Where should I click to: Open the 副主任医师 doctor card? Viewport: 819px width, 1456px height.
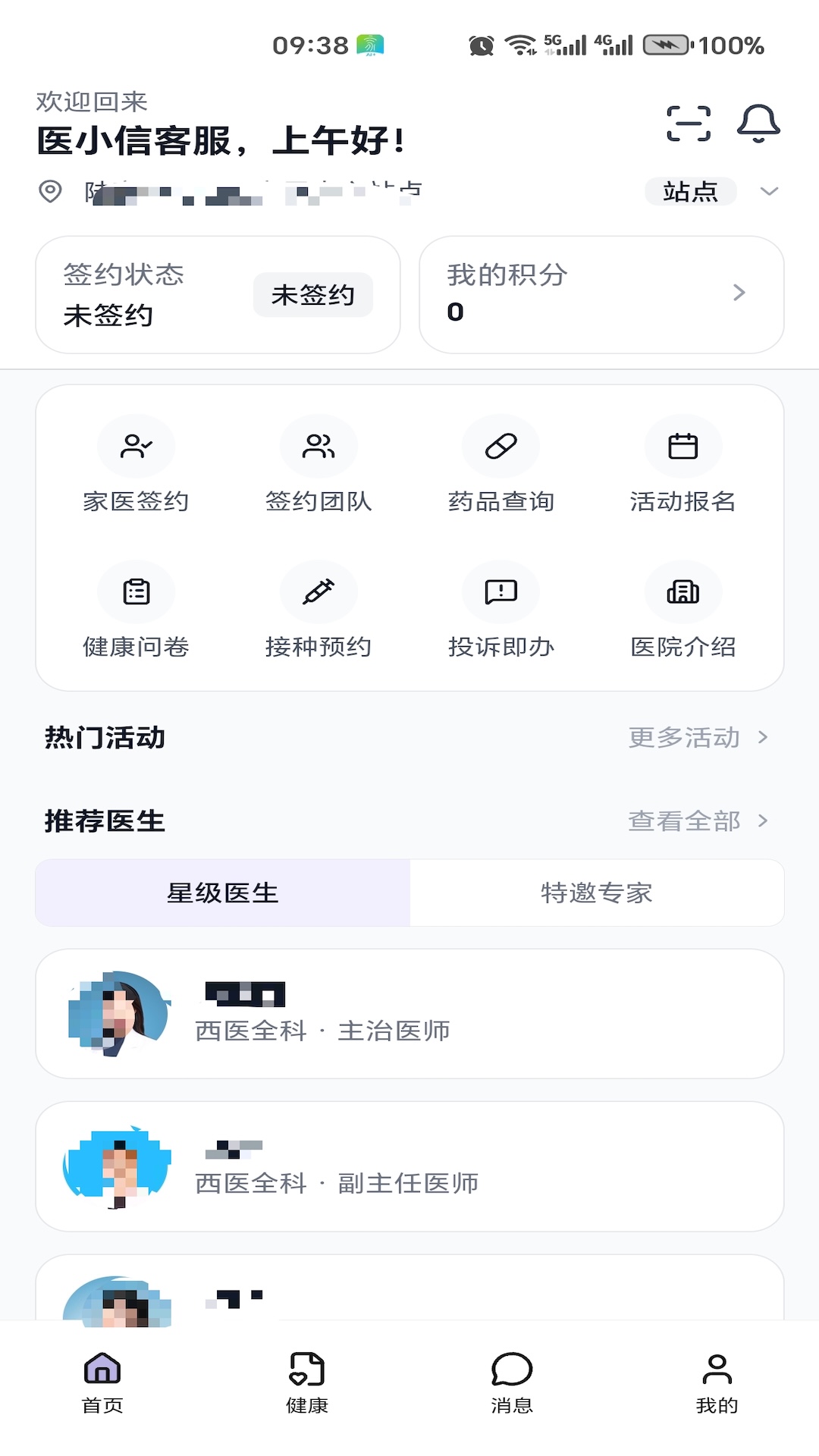tap(409, 1166)
